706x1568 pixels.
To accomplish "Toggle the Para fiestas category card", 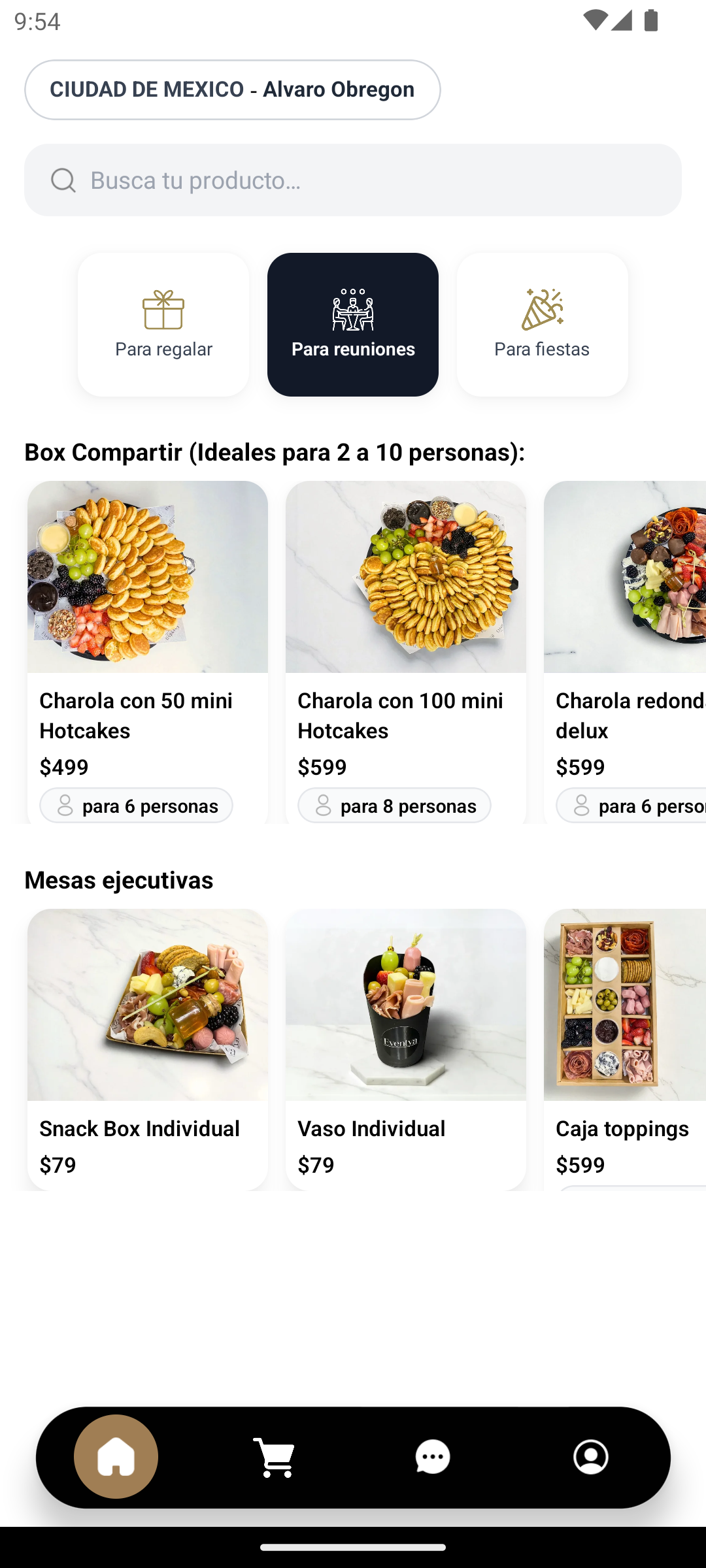I will tap(543, 324).
